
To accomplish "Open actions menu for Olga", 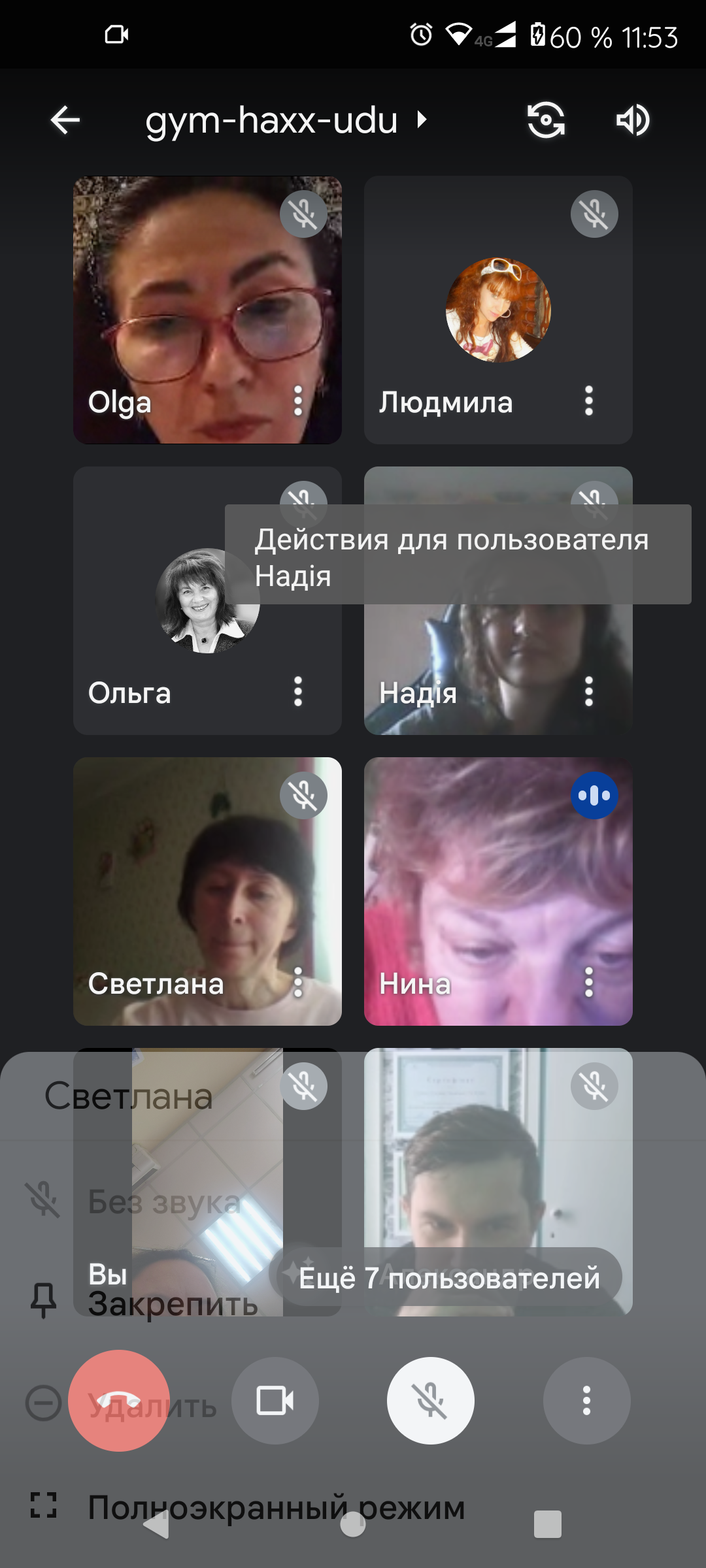I will coord(298,400).
